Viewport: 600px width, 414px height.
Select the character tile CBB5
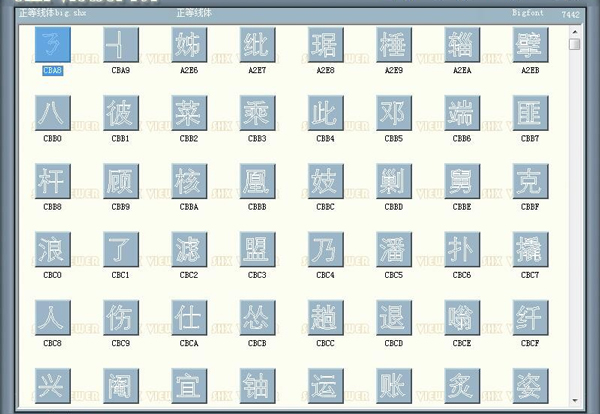click(393, 112)
